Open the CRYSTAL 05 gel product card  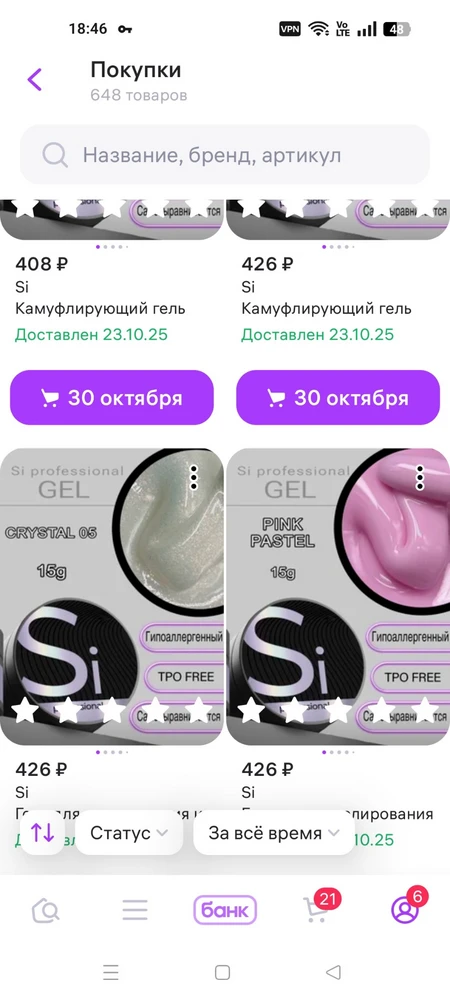pyautogui.click(x=112, y=596)
